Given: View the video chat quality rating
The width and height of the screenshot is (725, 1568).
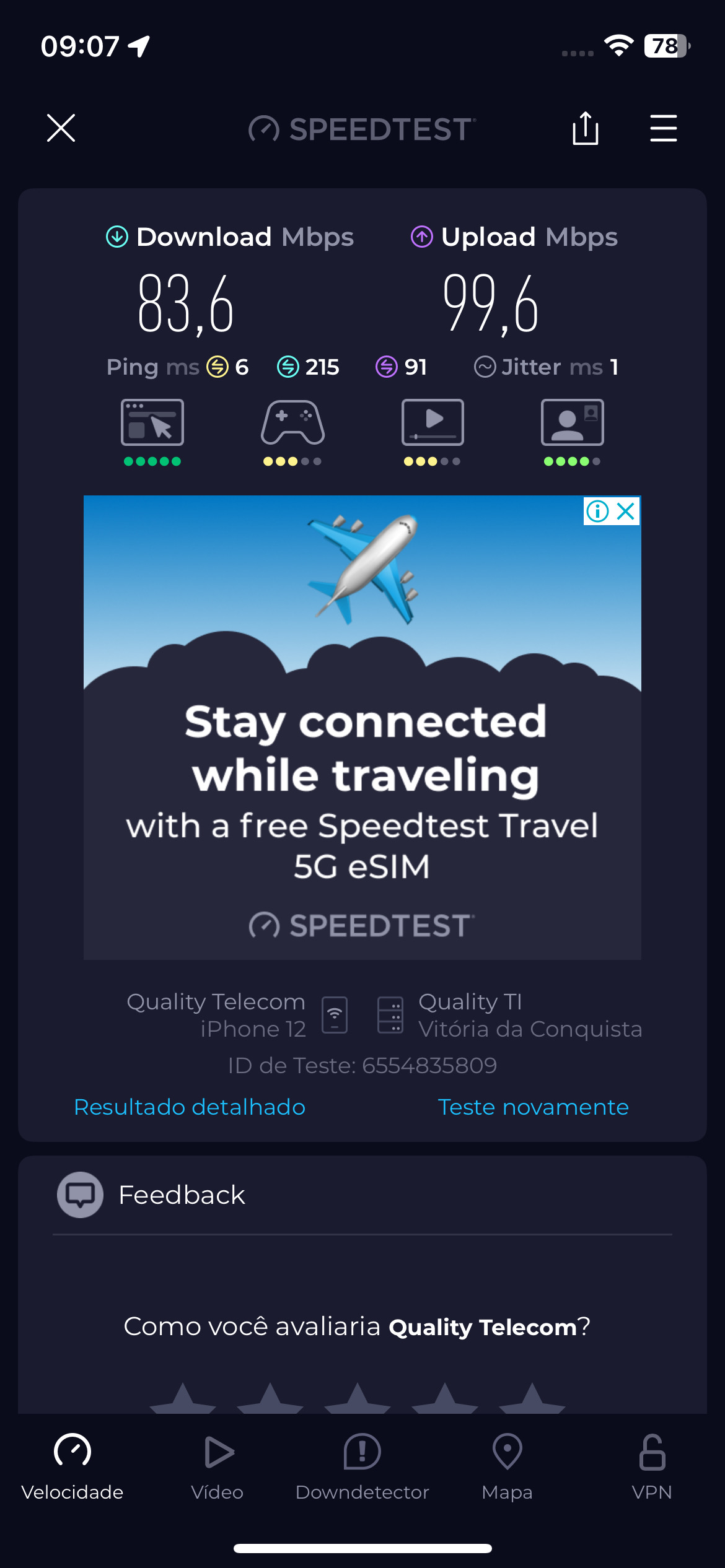Looking at the screenshot, I should coord(572,430).
